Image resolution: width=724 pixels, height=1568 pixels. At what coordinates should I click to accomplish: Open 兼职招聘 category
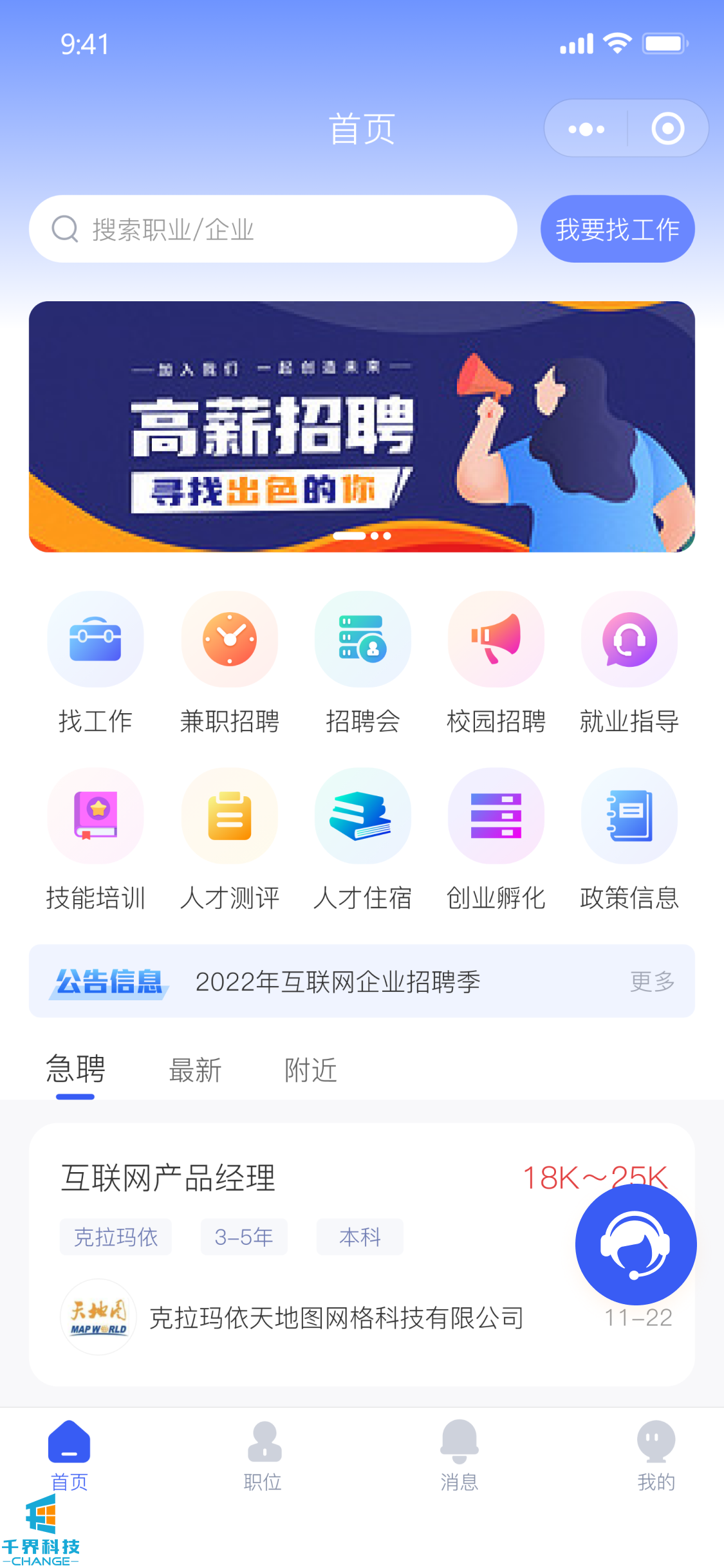click(229, 663)
